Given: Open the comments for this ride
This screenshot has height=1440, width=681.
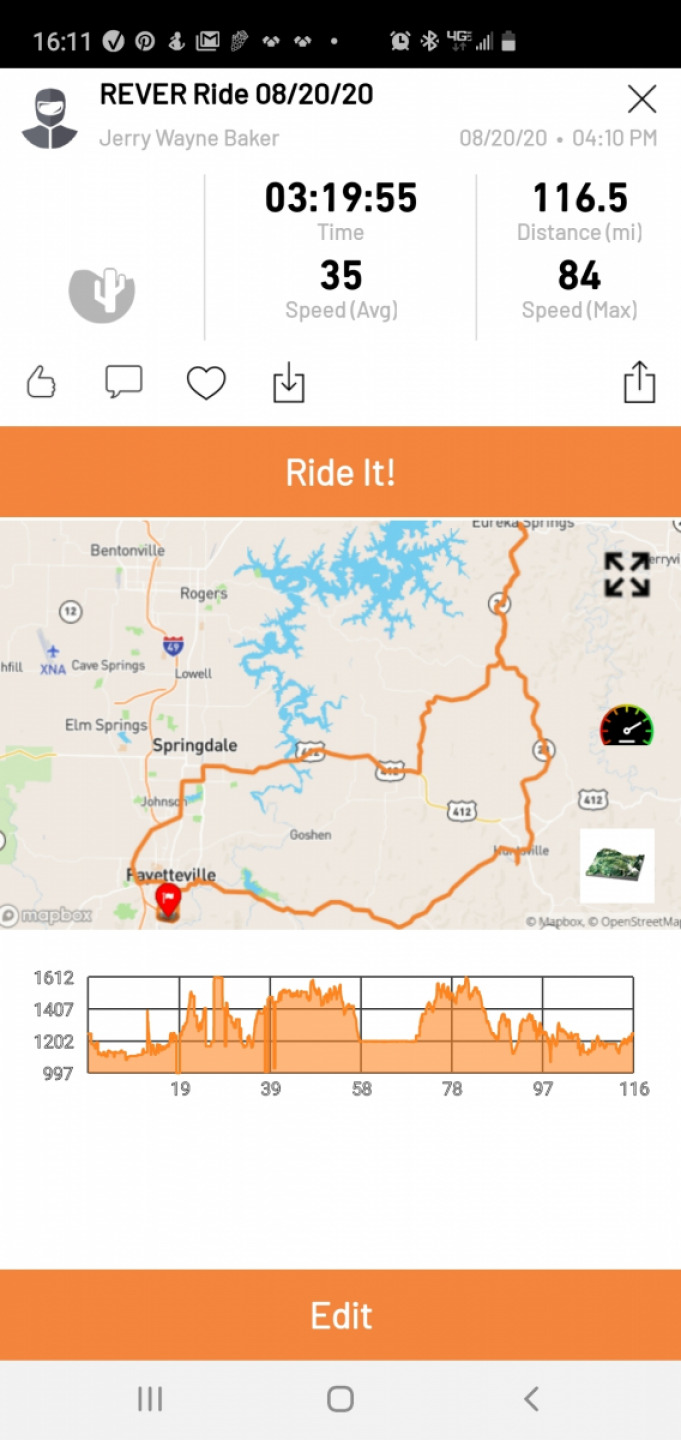Looking at the screenshot, I should 124,382.
